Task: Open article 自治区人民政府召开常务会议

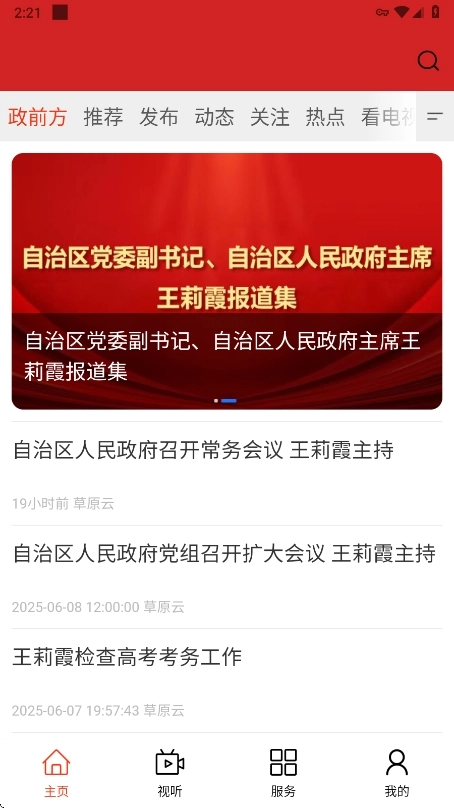Action: 227,474
